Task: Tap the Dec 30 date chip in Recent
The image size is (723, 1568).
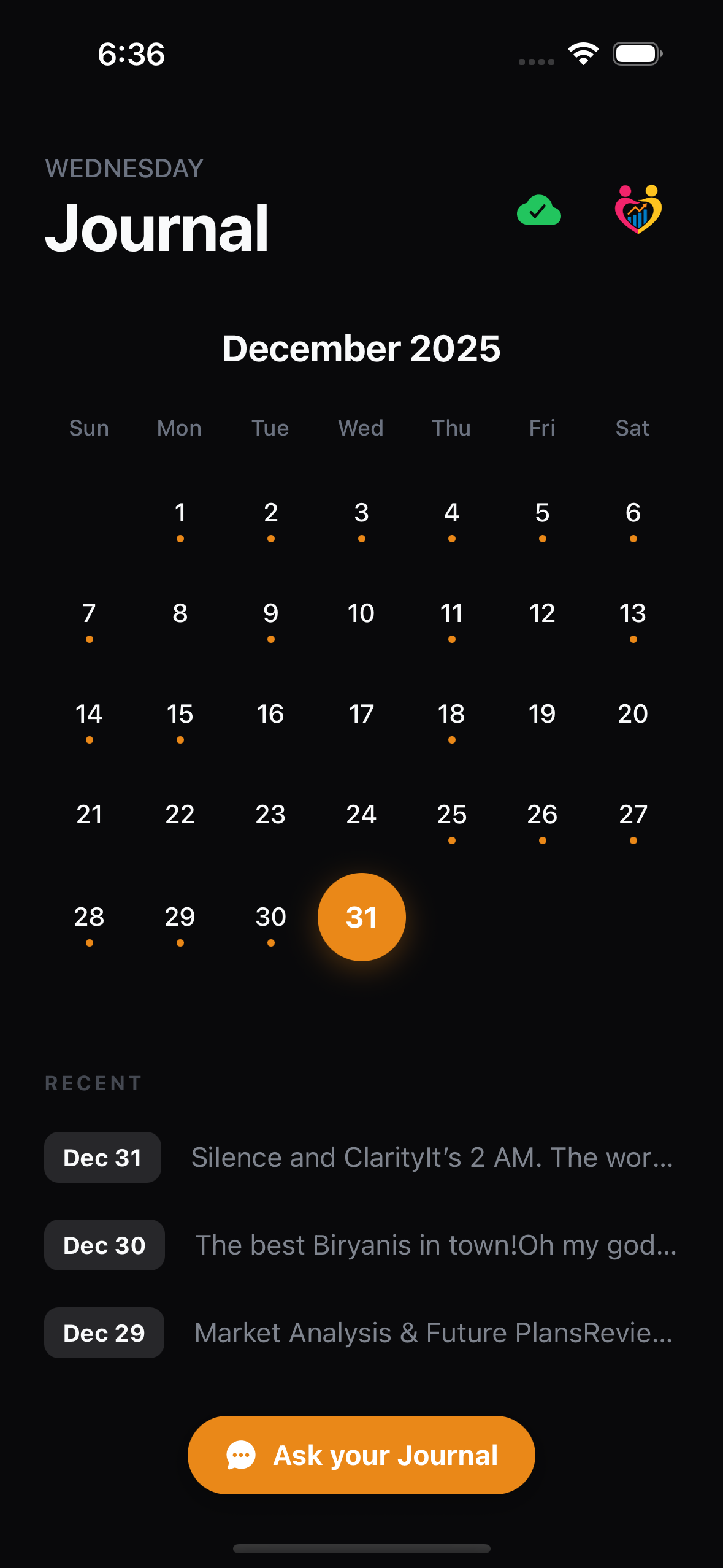Action: [103, 1245]
